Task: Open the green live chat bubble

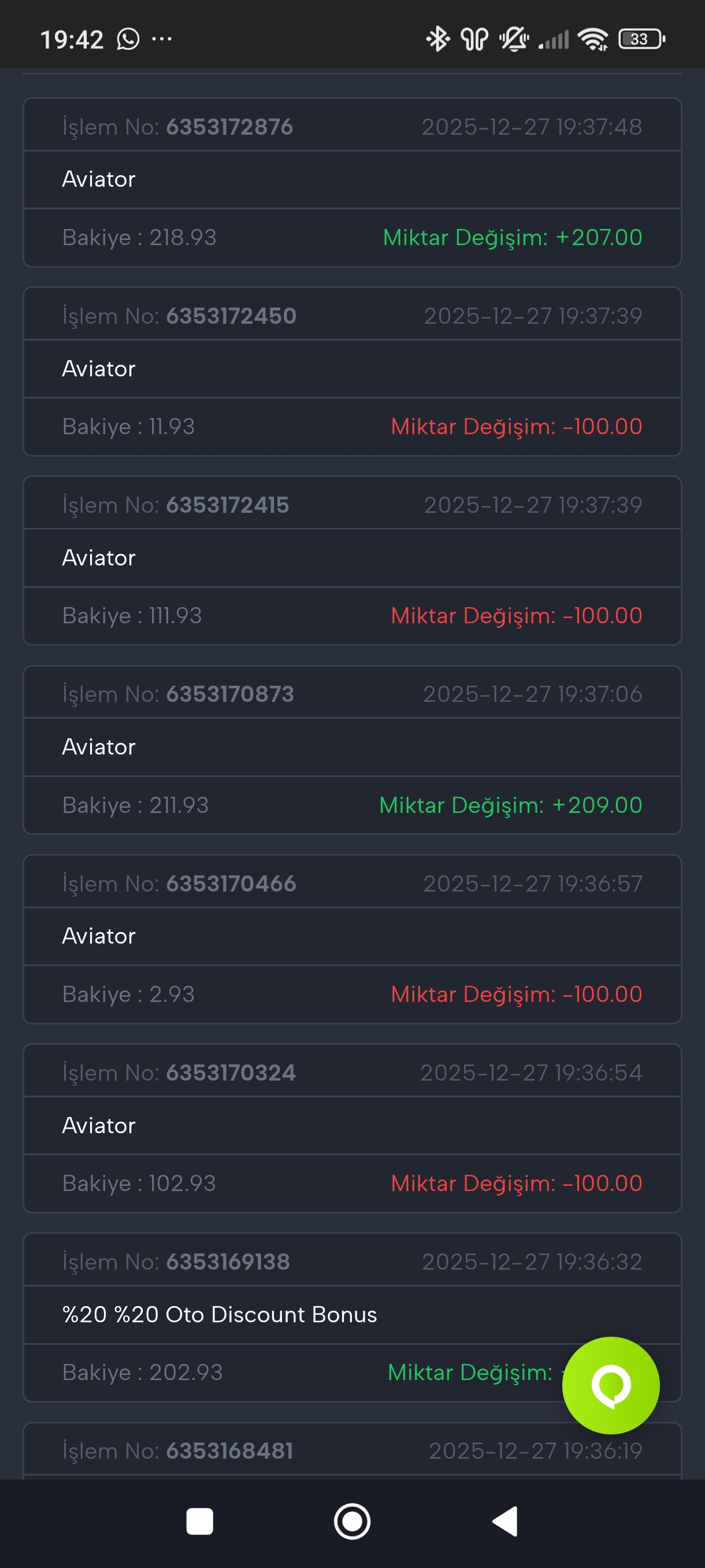Action: click(x=610, y=1385)
